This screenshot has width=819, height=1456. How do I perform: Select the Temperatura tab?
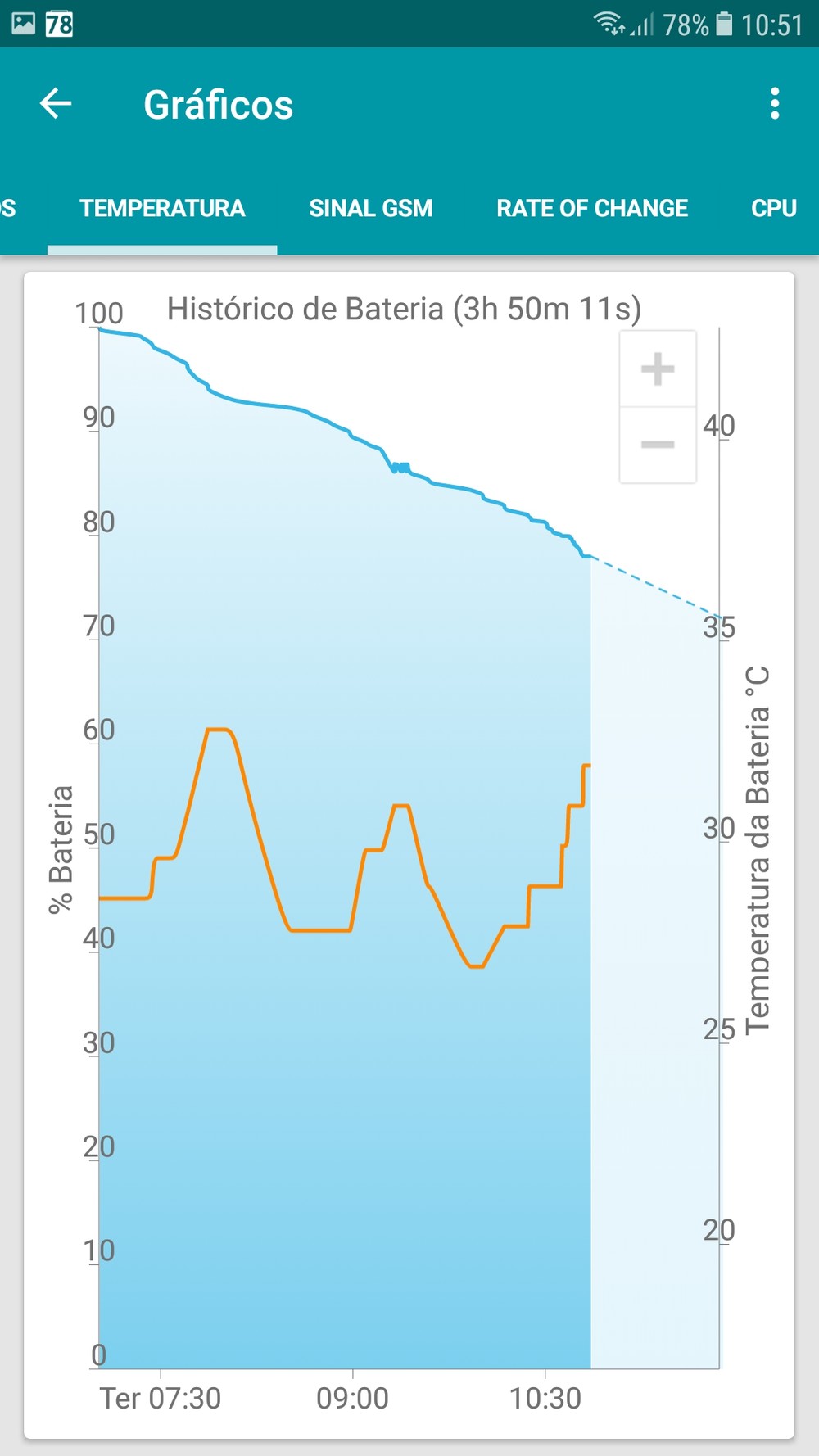(x=162, y=209)
